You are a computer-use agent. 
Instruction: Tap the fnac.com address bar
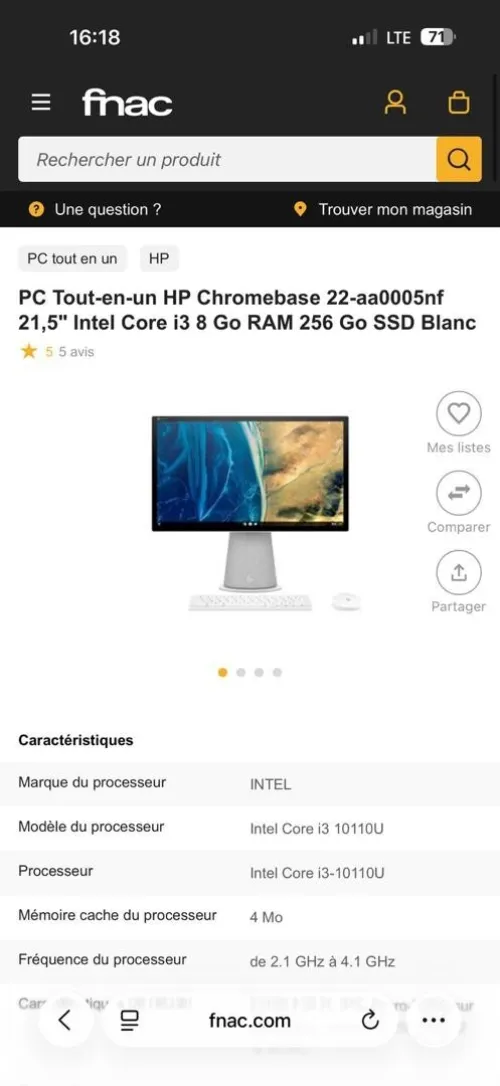tap(250, 1020)
